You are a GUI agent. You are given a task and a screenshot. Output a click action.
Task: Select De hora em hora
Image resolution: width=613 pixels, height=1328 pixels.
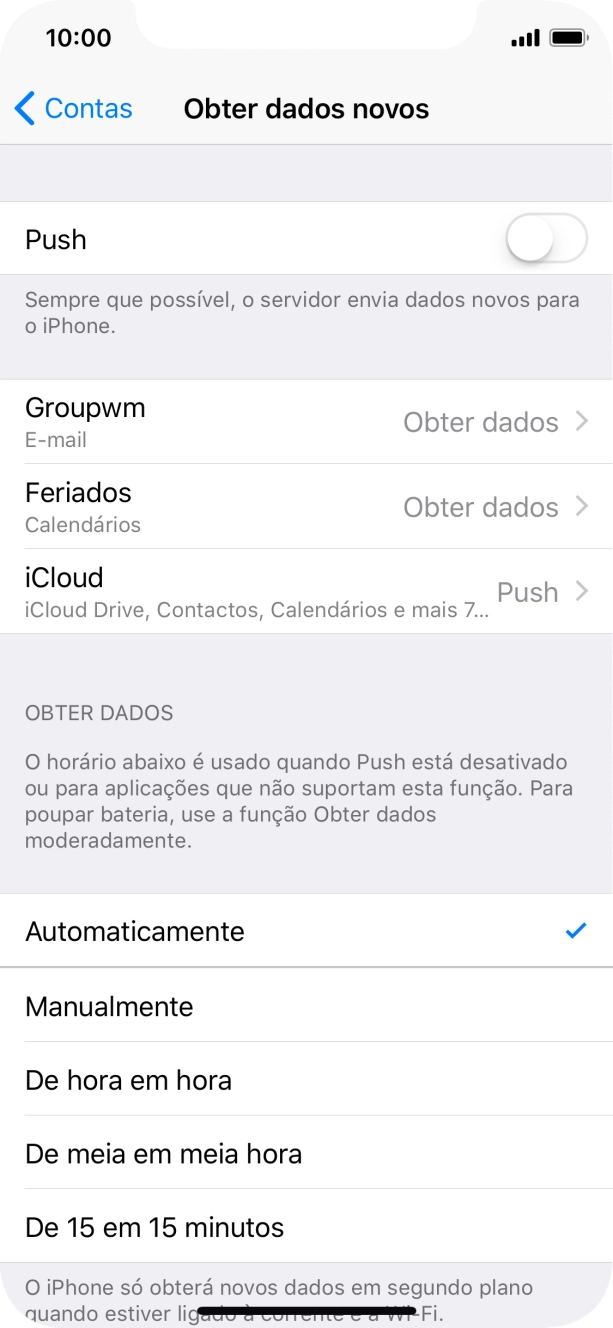[306, 1080]
